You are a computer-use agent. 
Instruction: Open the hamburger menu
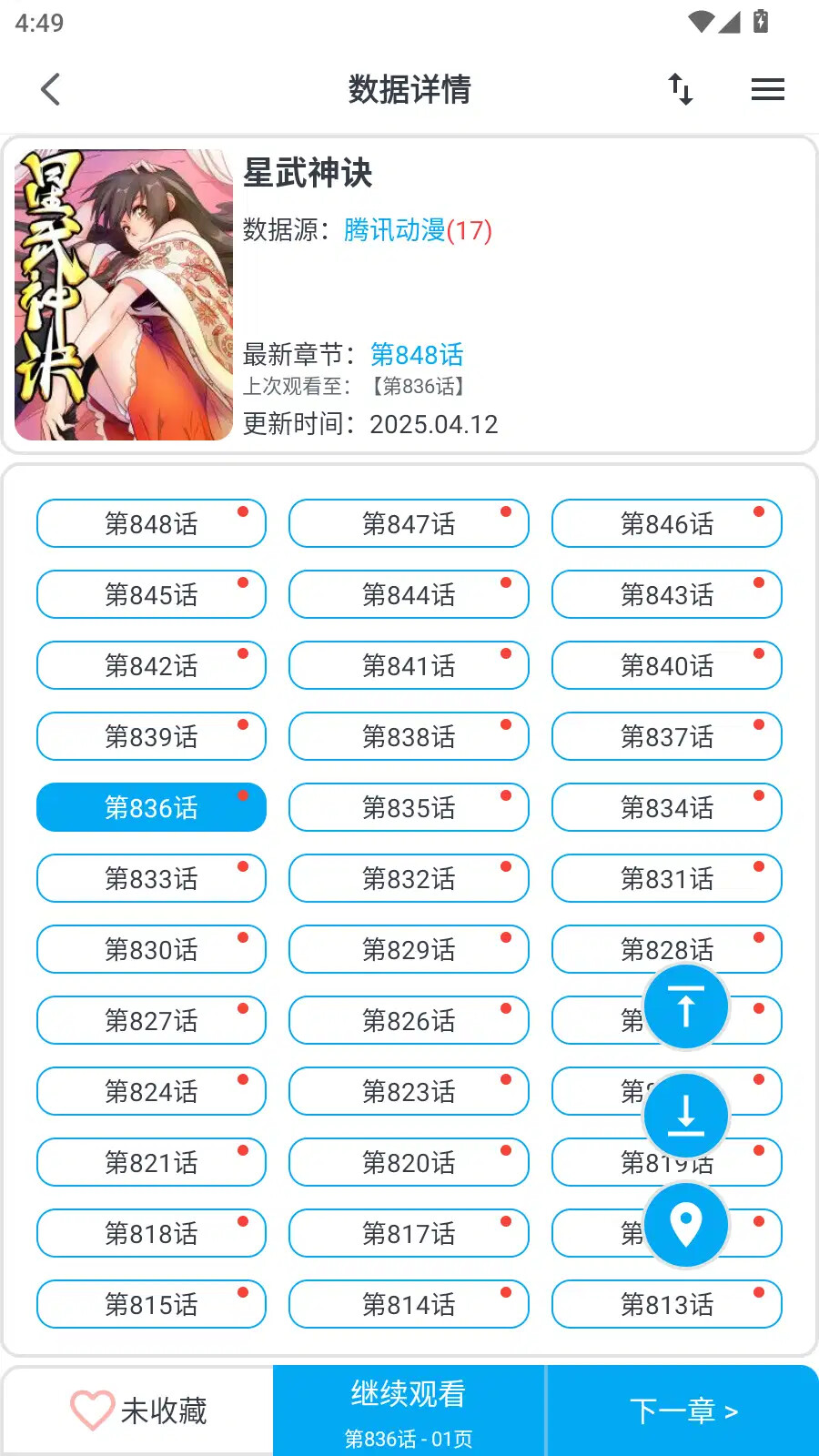767,89
